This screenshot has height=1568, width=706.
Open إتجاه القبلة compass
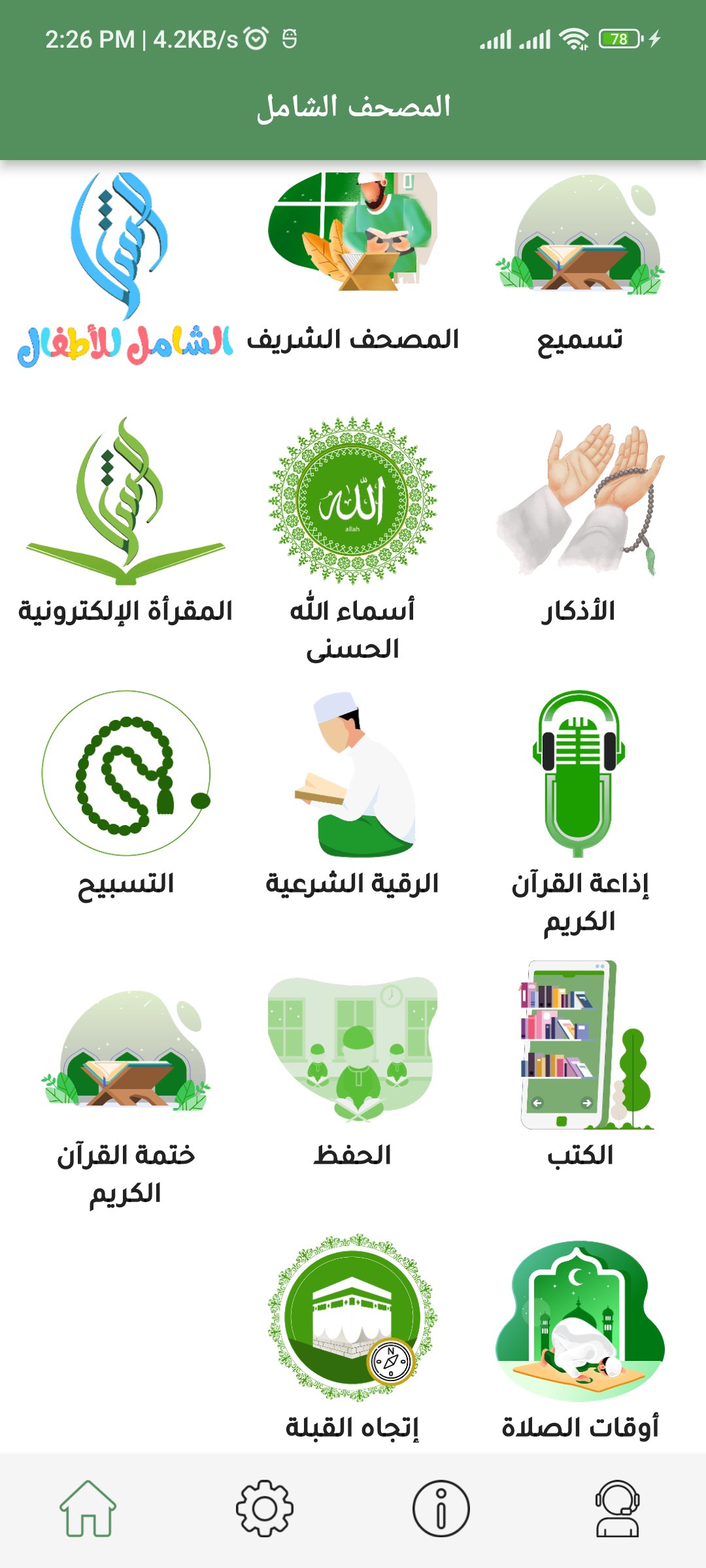tap(353, 1339)
